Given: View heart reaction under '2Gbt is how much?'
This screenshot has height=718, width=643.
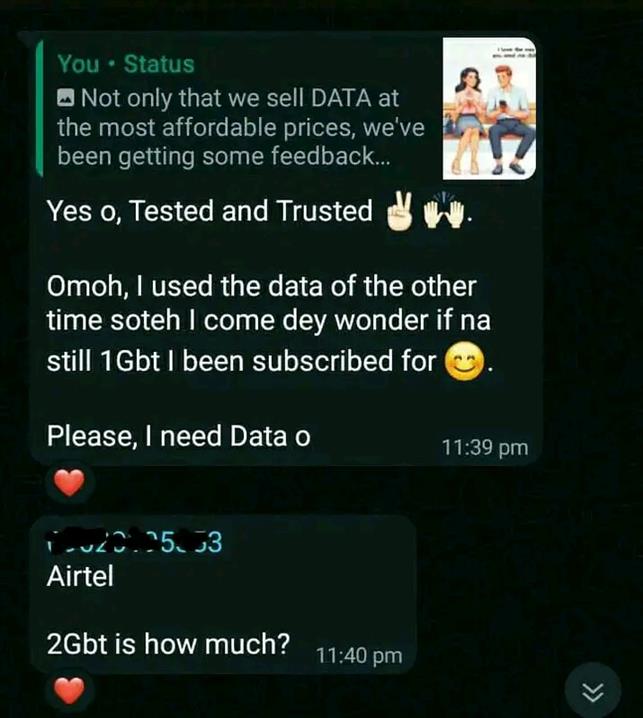Looking at the screenshot, I should tap(68, 690).
